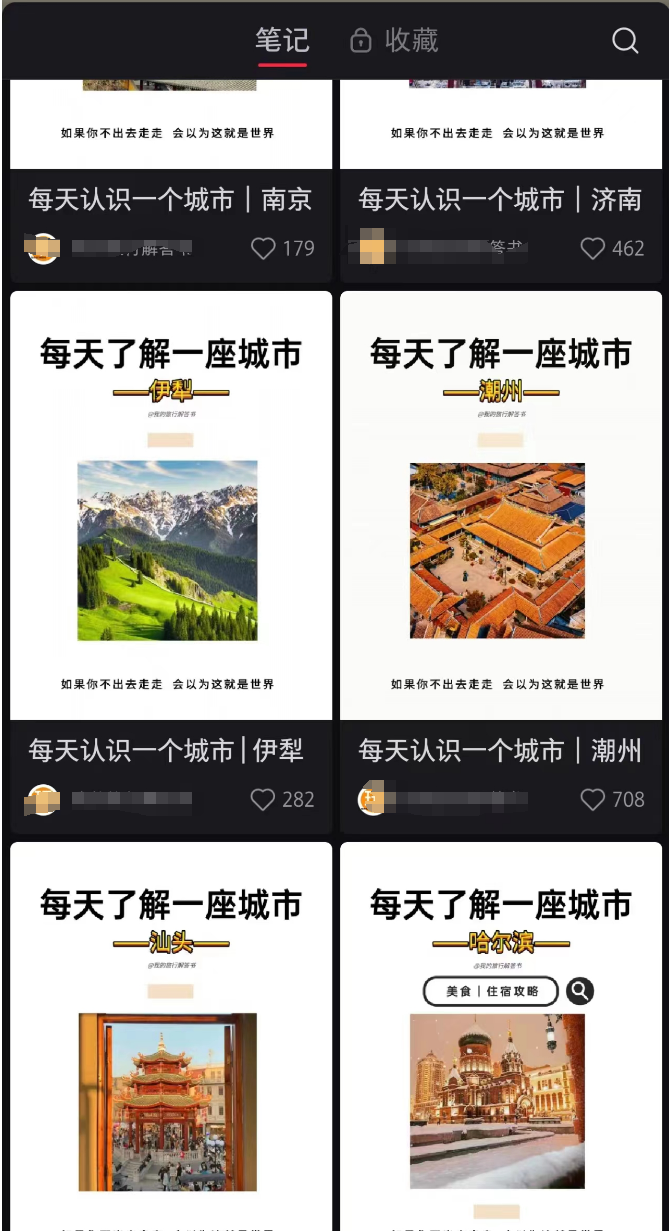Switch to the 收藏 tab
The width and height of the screenshot is (670, 1231).
point(395,41)
